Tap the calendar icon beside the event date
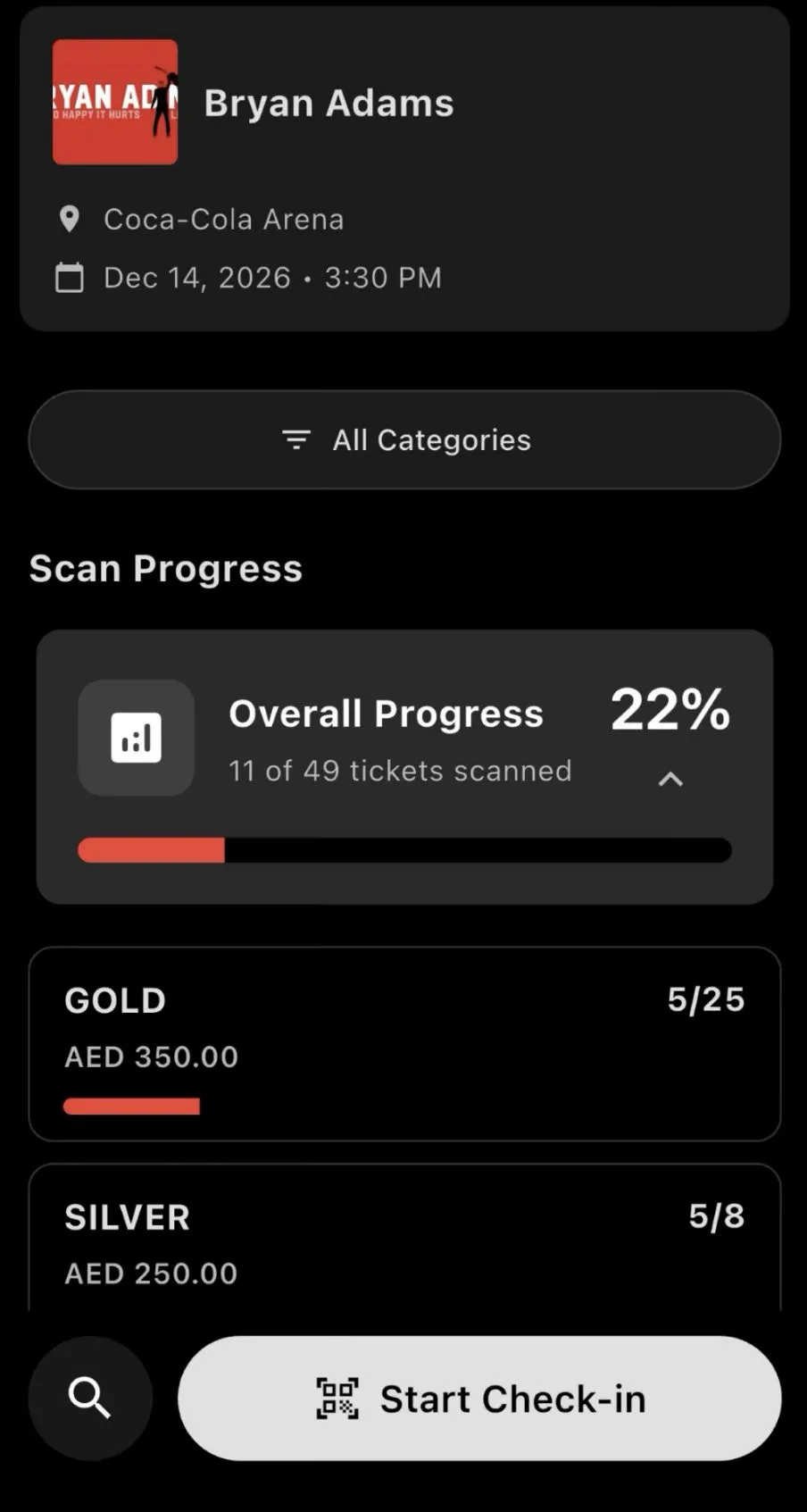This screenshot has width=807, height=1512. coord(71,278)
